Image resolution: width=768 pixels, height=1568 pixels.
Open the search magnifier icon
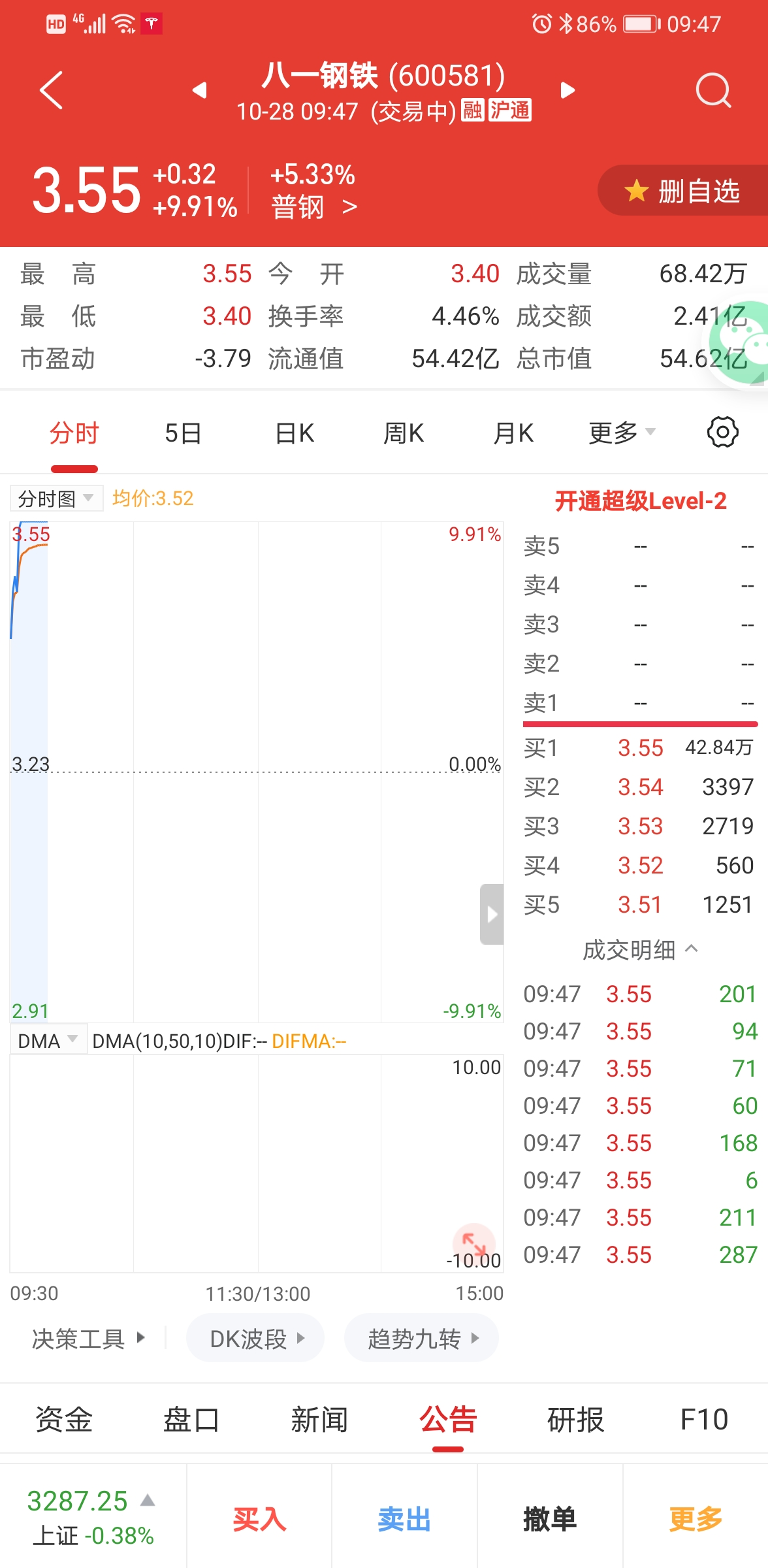713,90
